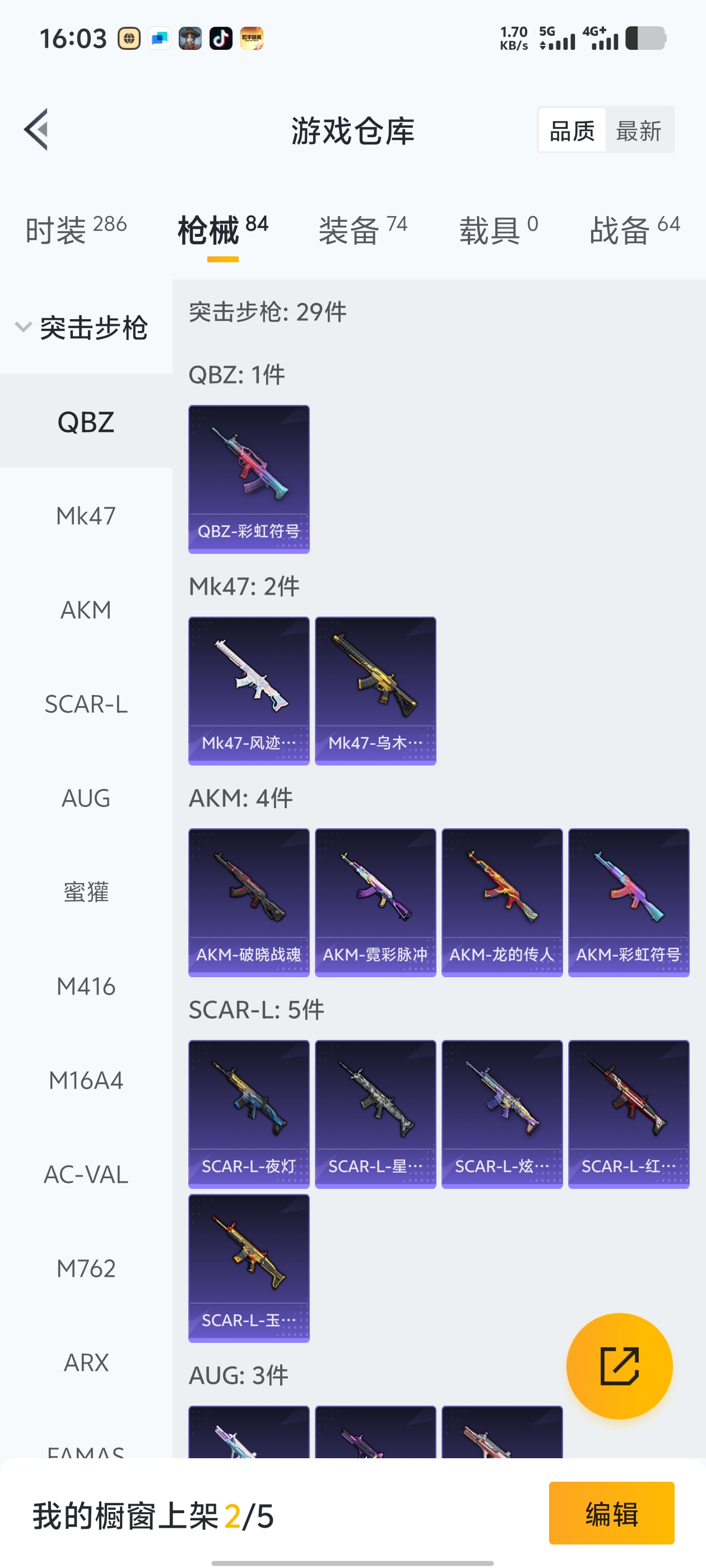
Task: Select M416 in the weapon list
Action: point(86,986)
